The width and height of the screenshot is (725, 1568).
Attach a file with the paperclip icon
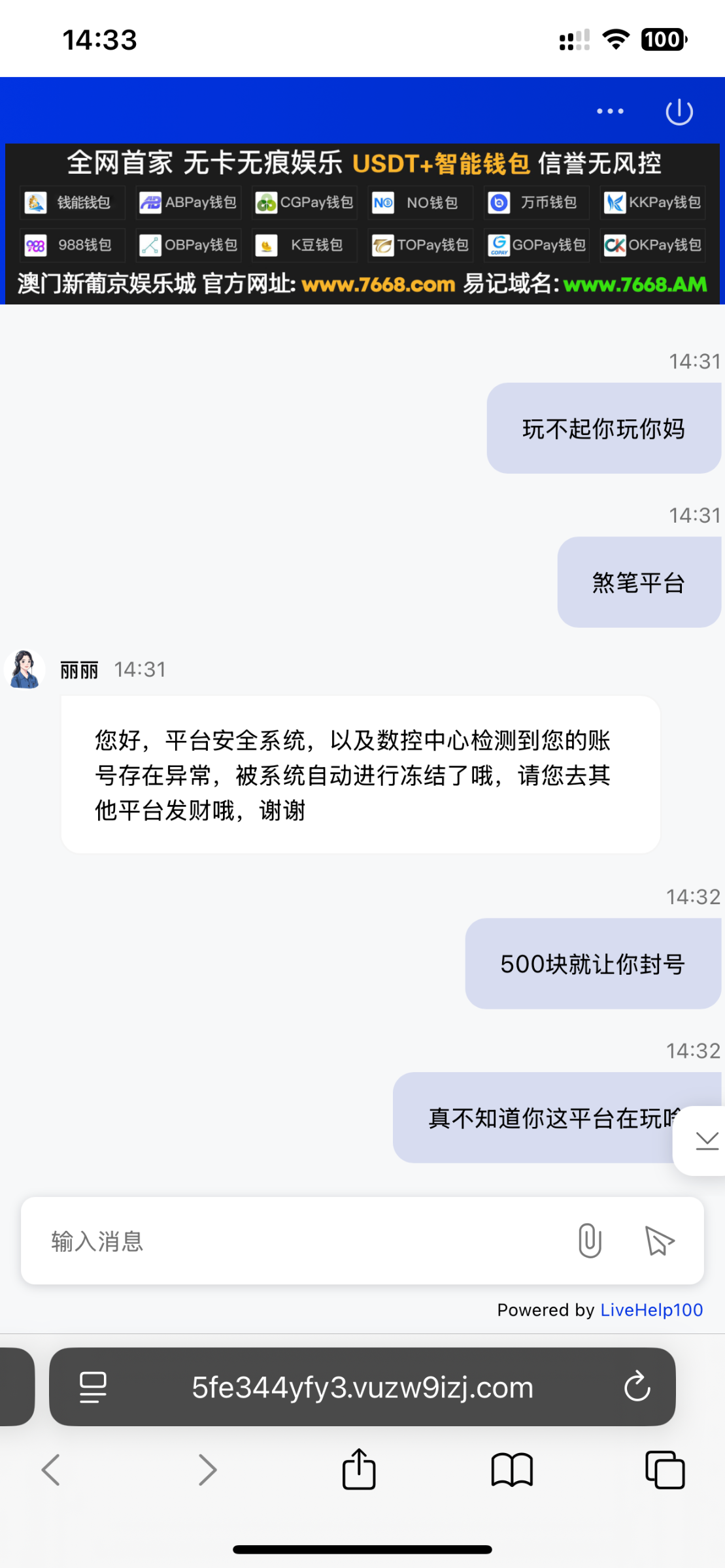tap(590, 1241)
